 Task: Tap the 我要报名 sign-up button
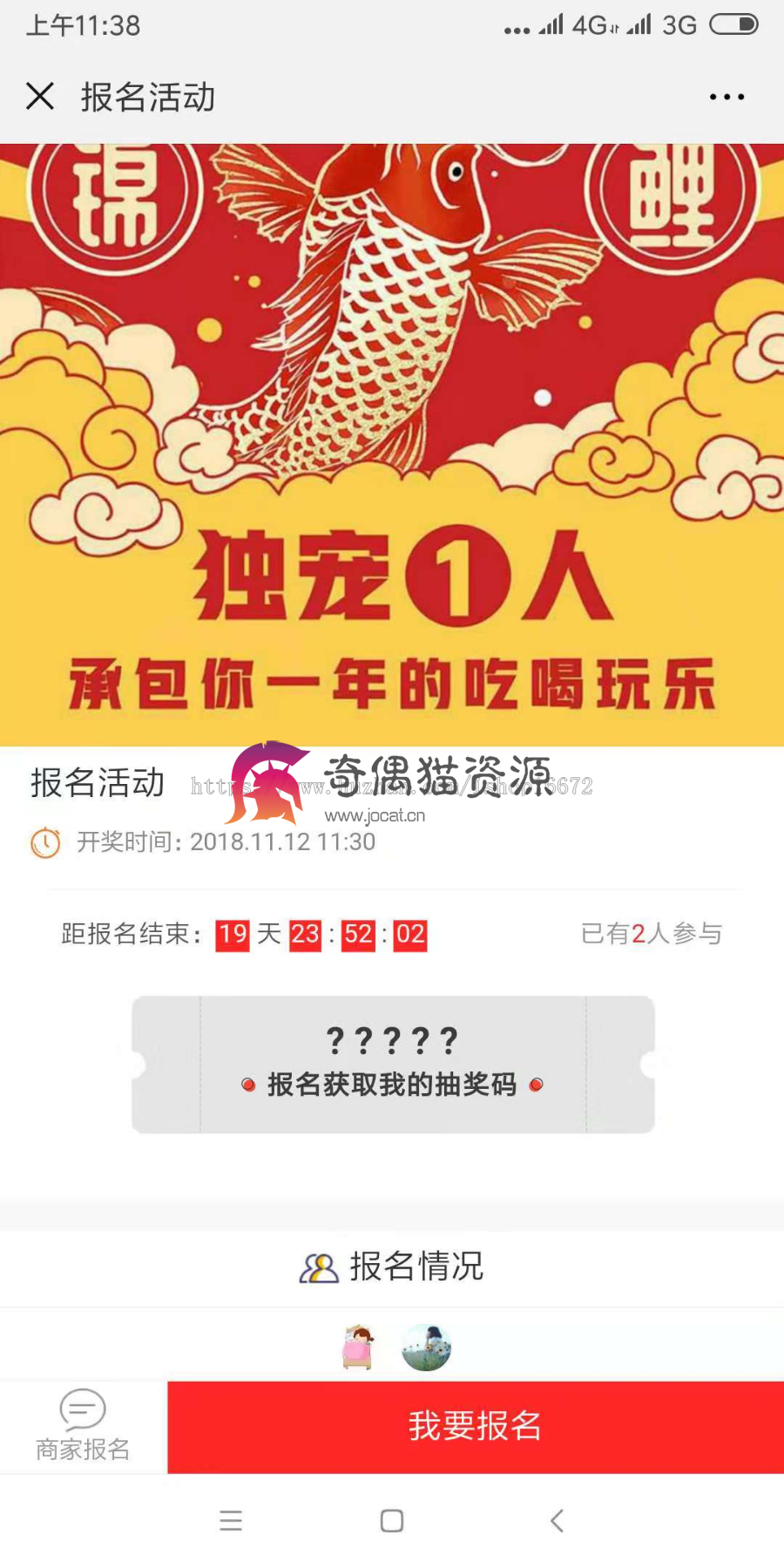[x=476, y=1427]
